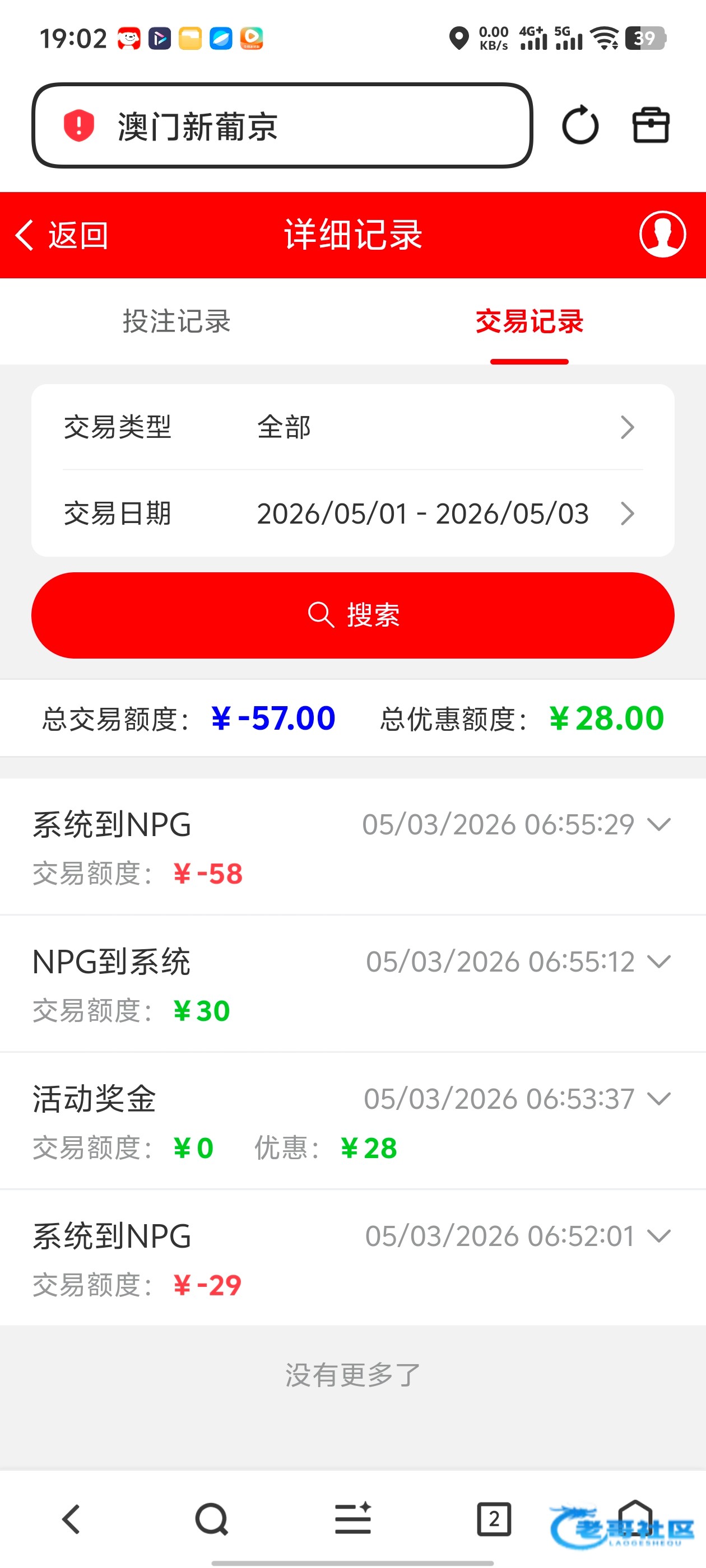
Task: Expand the 系统到NPG record at 06:52:01
Action: 352,1258
